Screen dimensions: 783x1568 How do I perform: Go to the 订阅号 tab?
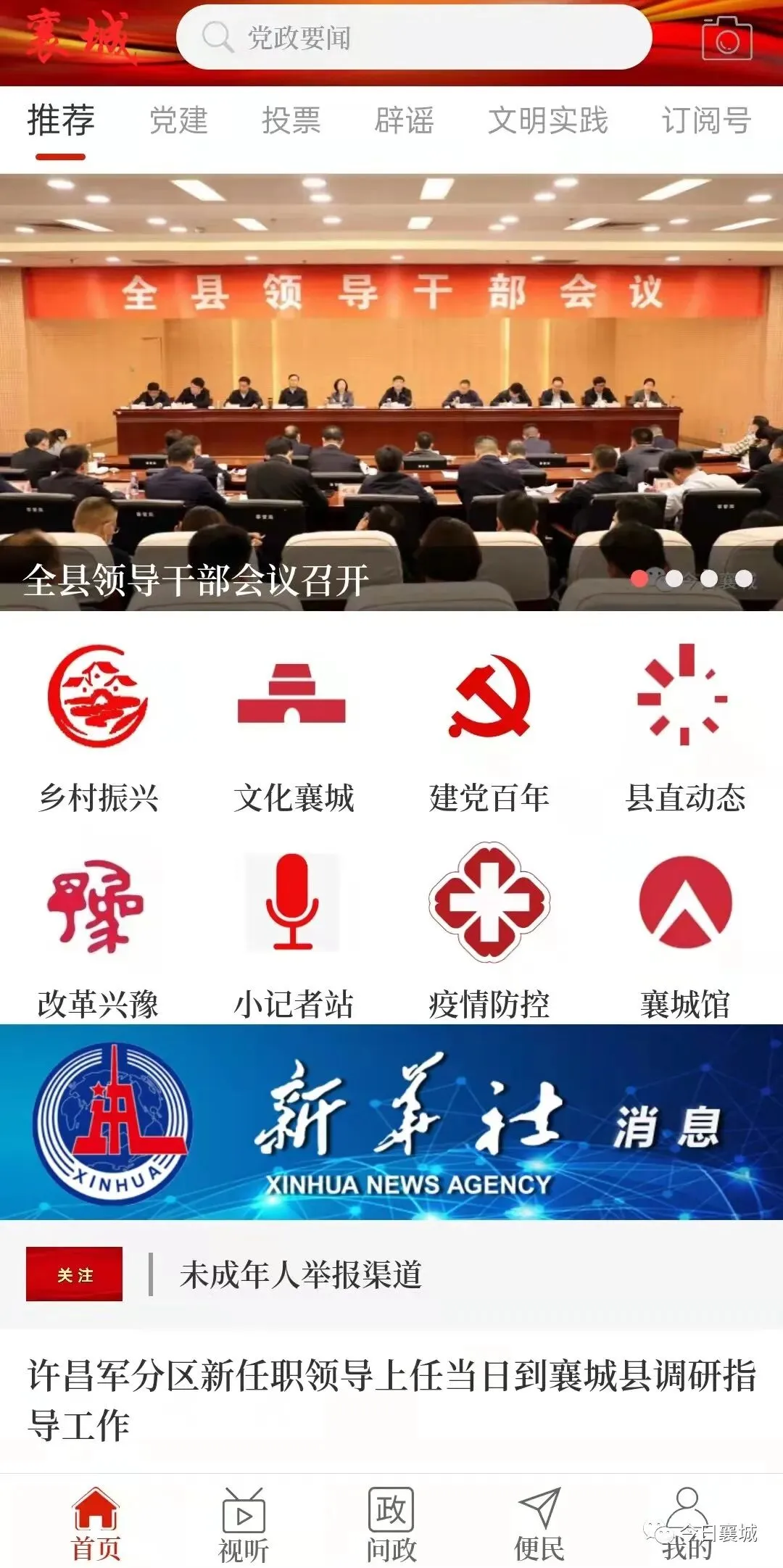705,120
